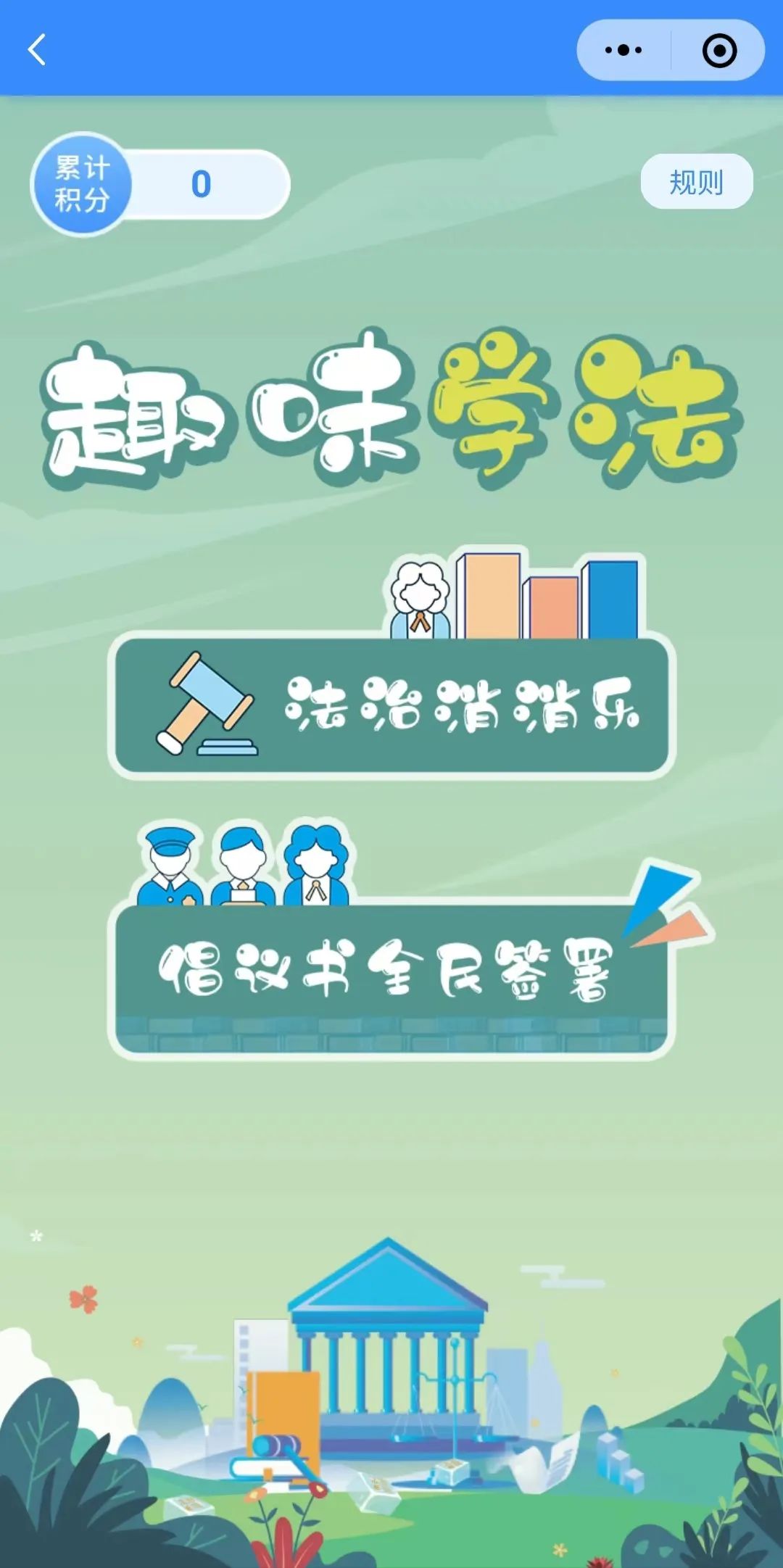Go back using the top-left arrow
The height and width of the screenshot is (1568, 783).
point(37,50)
